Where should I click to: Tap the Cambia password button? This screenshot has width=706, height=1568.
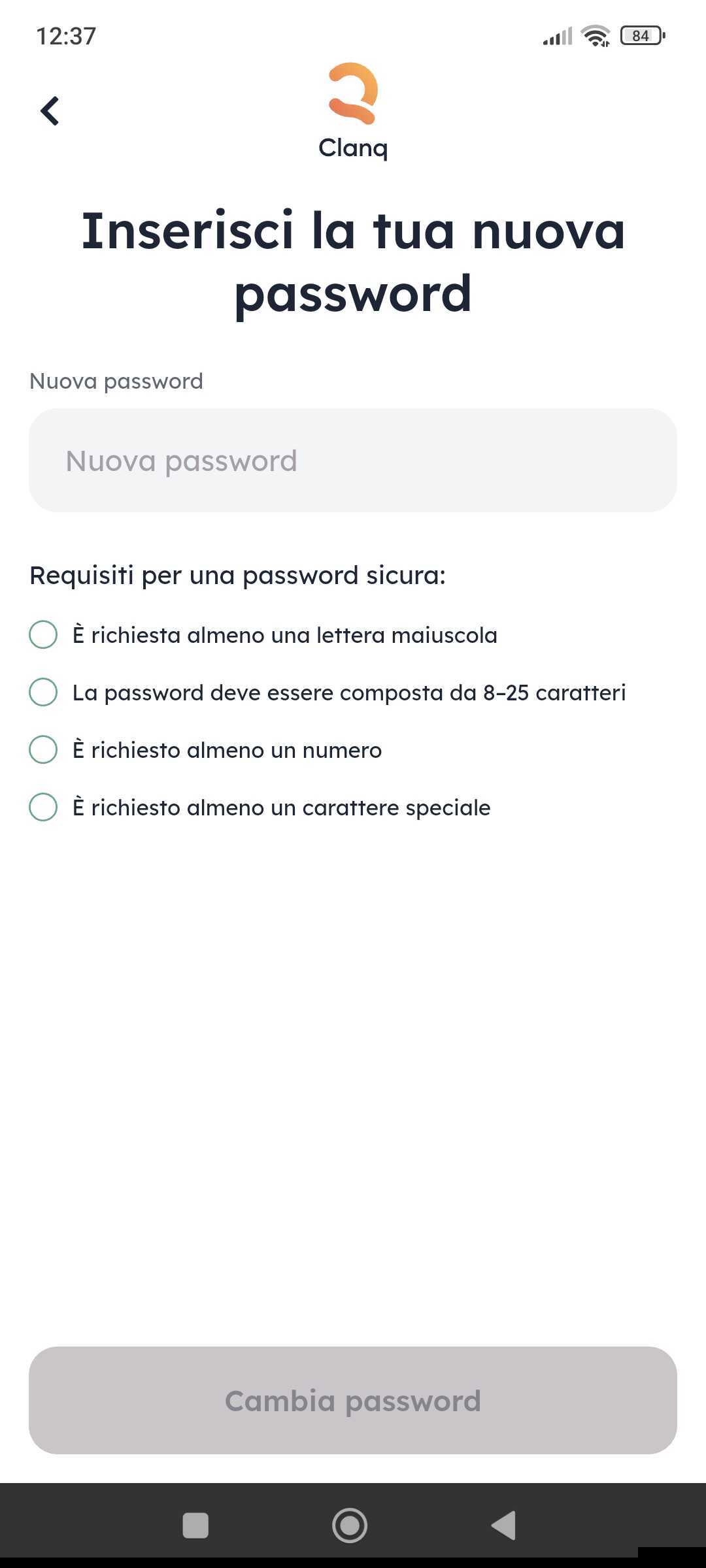click(x=353, y=1401)
